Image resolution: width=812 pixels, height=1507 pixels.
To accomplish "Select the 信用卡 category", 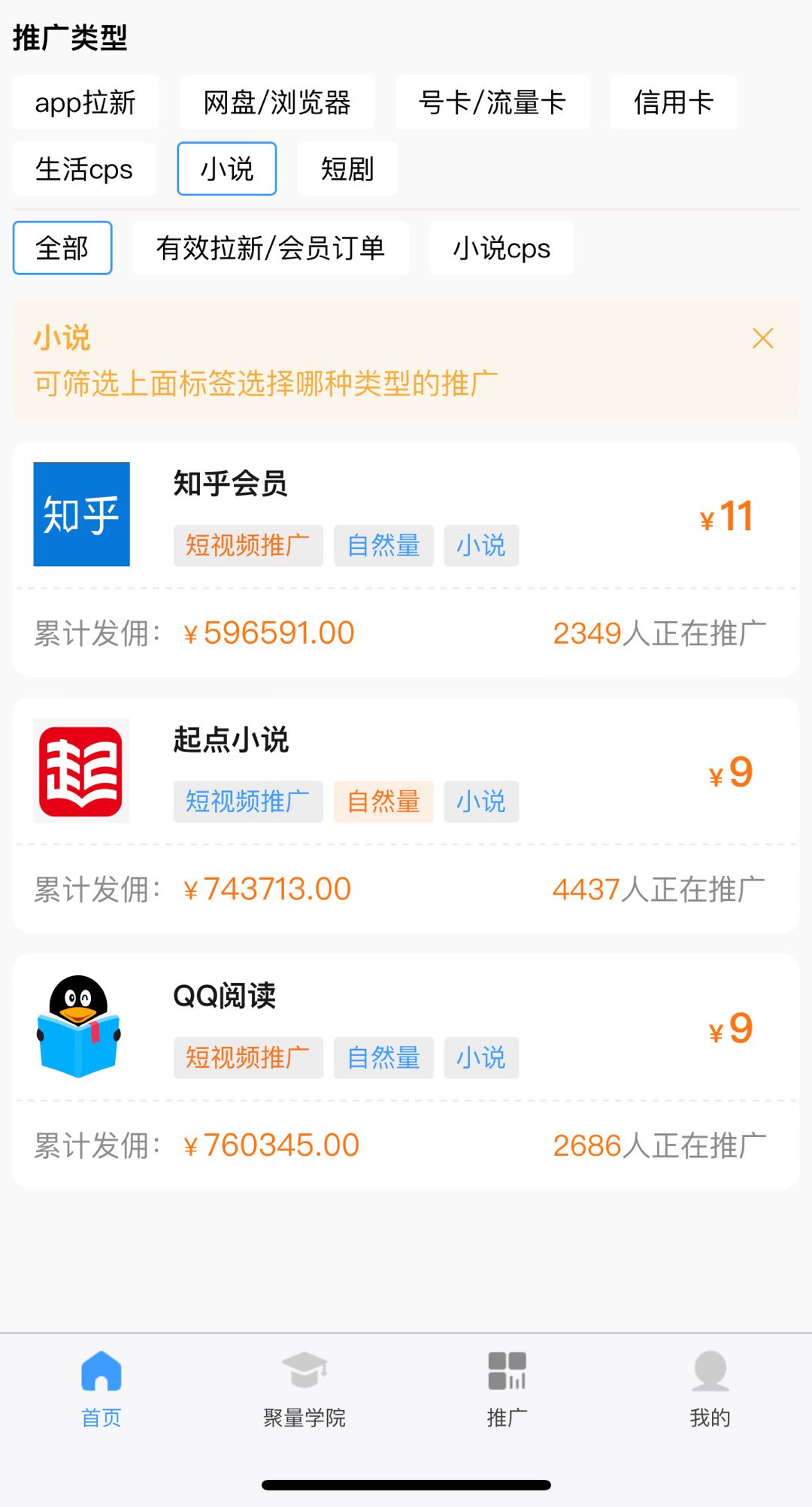I will click(x=674, y=102).
